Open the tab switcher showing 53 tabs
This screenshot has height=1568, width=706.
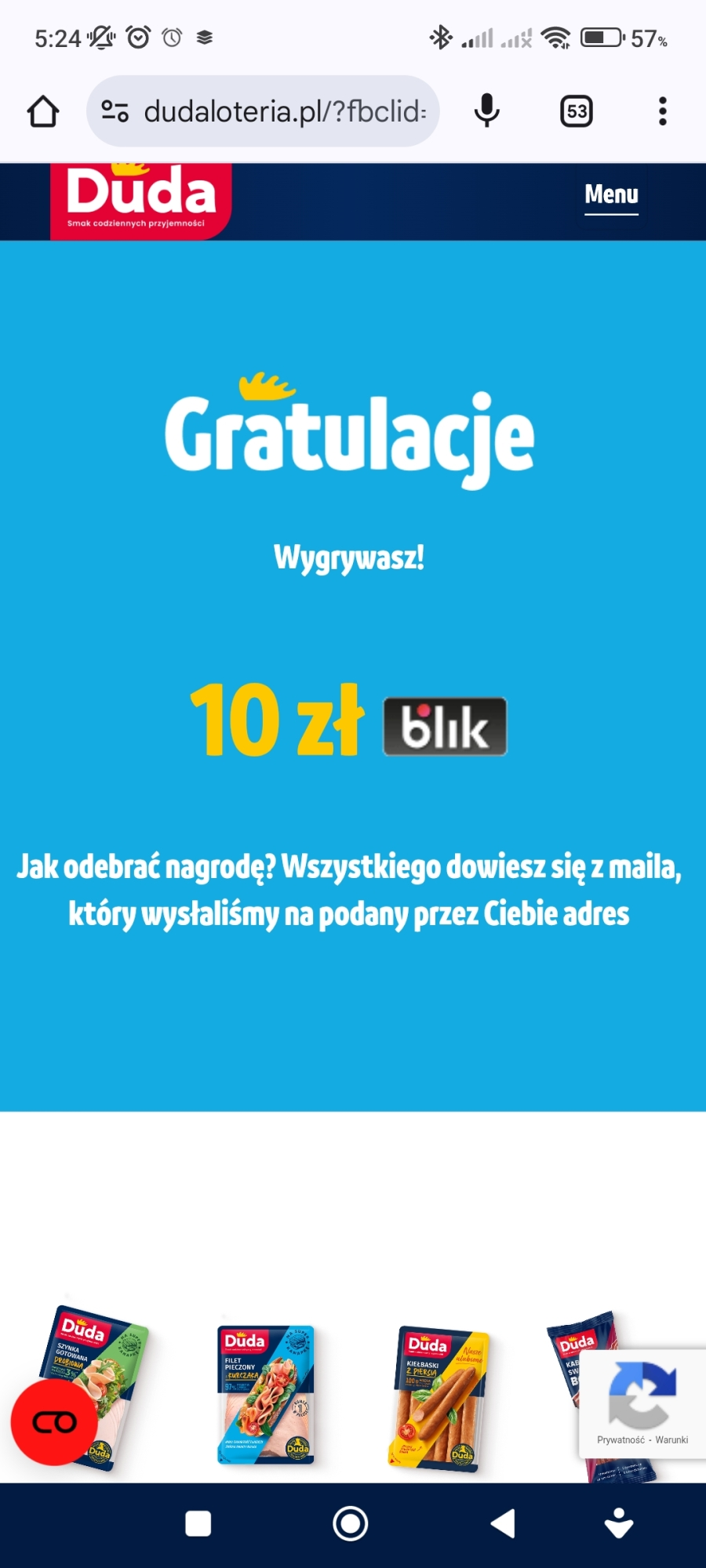tap(577, 111)
